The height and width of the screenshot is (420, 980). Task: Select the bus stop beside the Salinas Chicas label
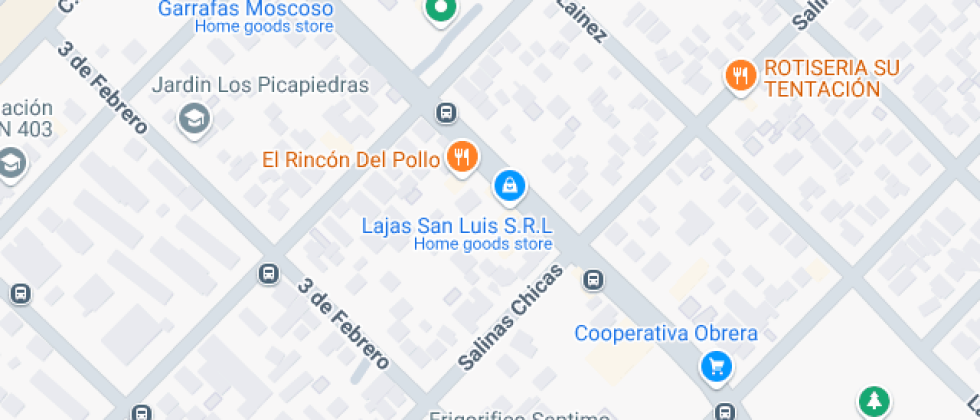point(594,279)
